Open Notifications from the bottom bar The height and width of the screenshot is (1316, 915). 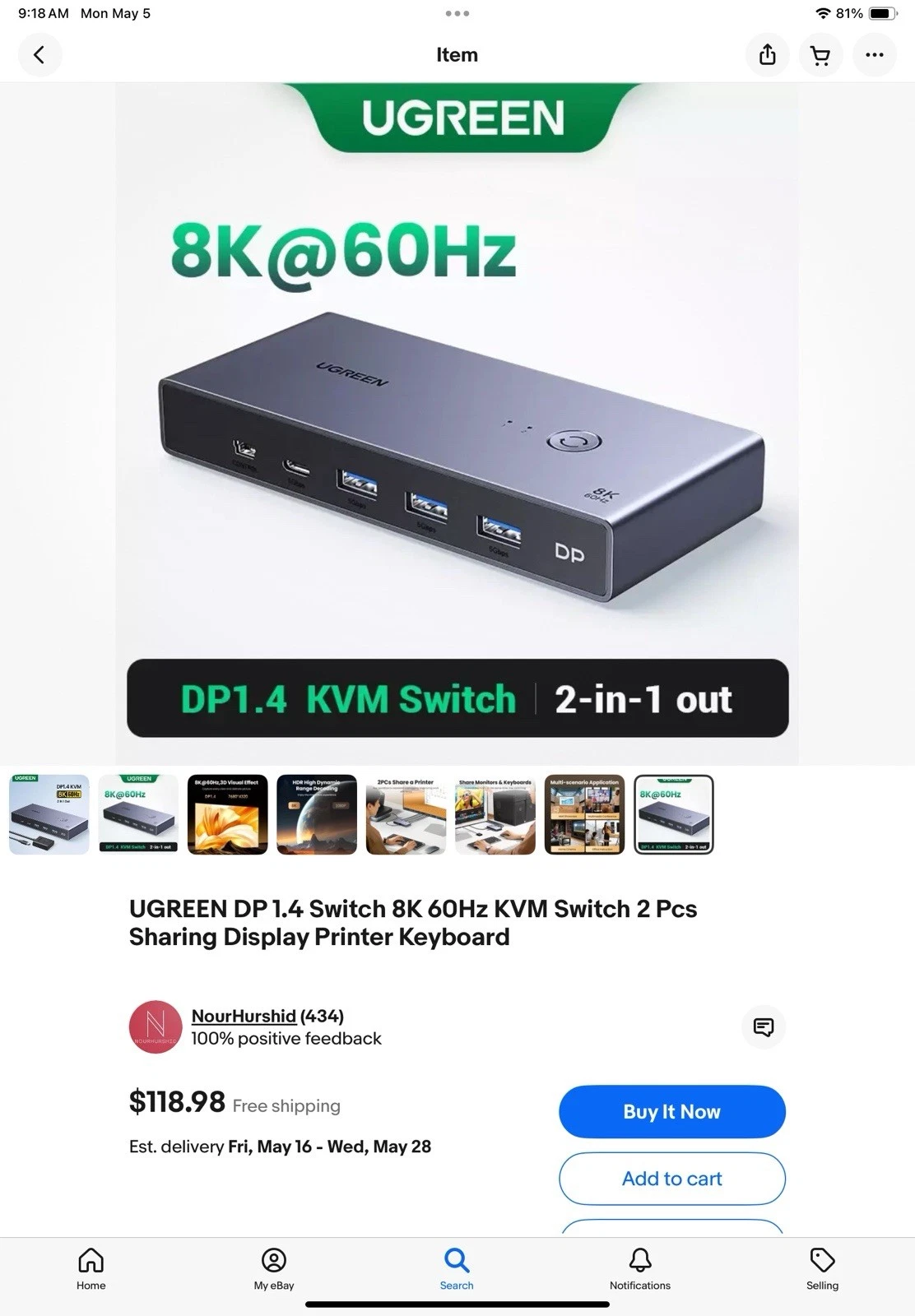(639, 1269)
